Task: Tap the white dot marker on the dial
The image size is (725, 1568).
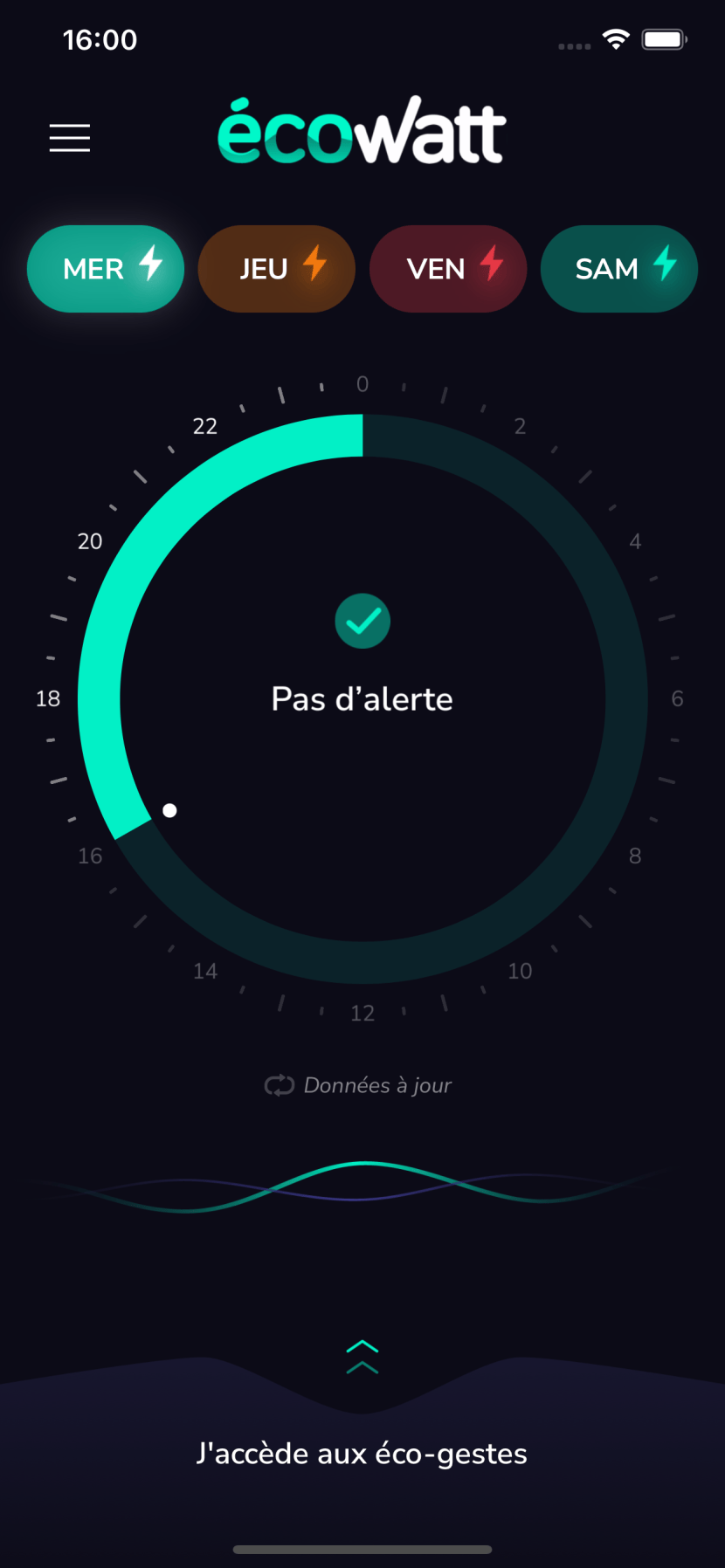Action: click(x=169, y=810)
